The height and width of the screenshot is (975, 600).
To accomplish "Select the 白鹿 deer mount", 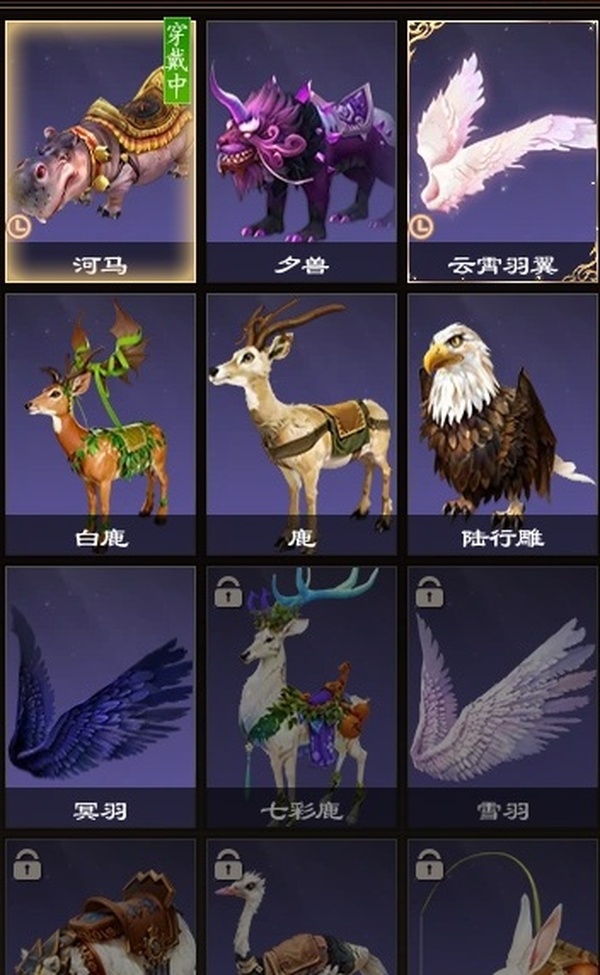I will tap(100, 423).
